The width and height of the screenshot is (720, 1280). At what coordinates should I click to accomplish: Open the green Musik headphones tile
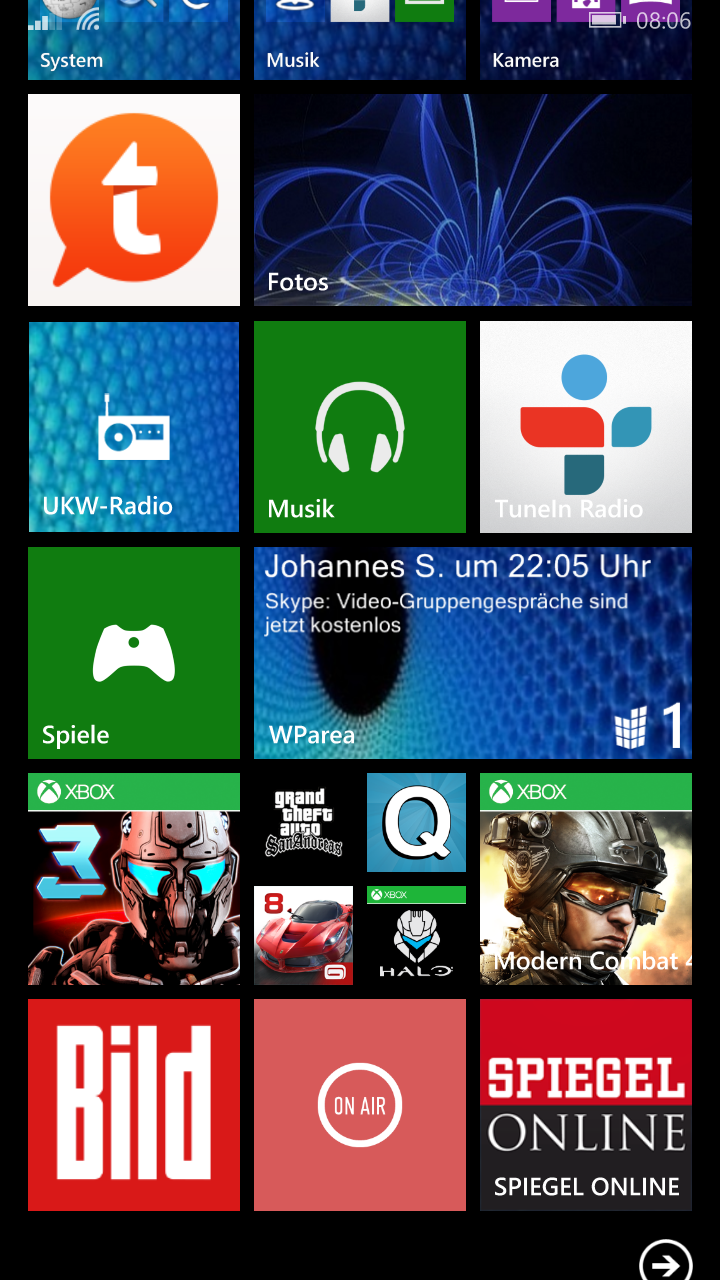360,427
